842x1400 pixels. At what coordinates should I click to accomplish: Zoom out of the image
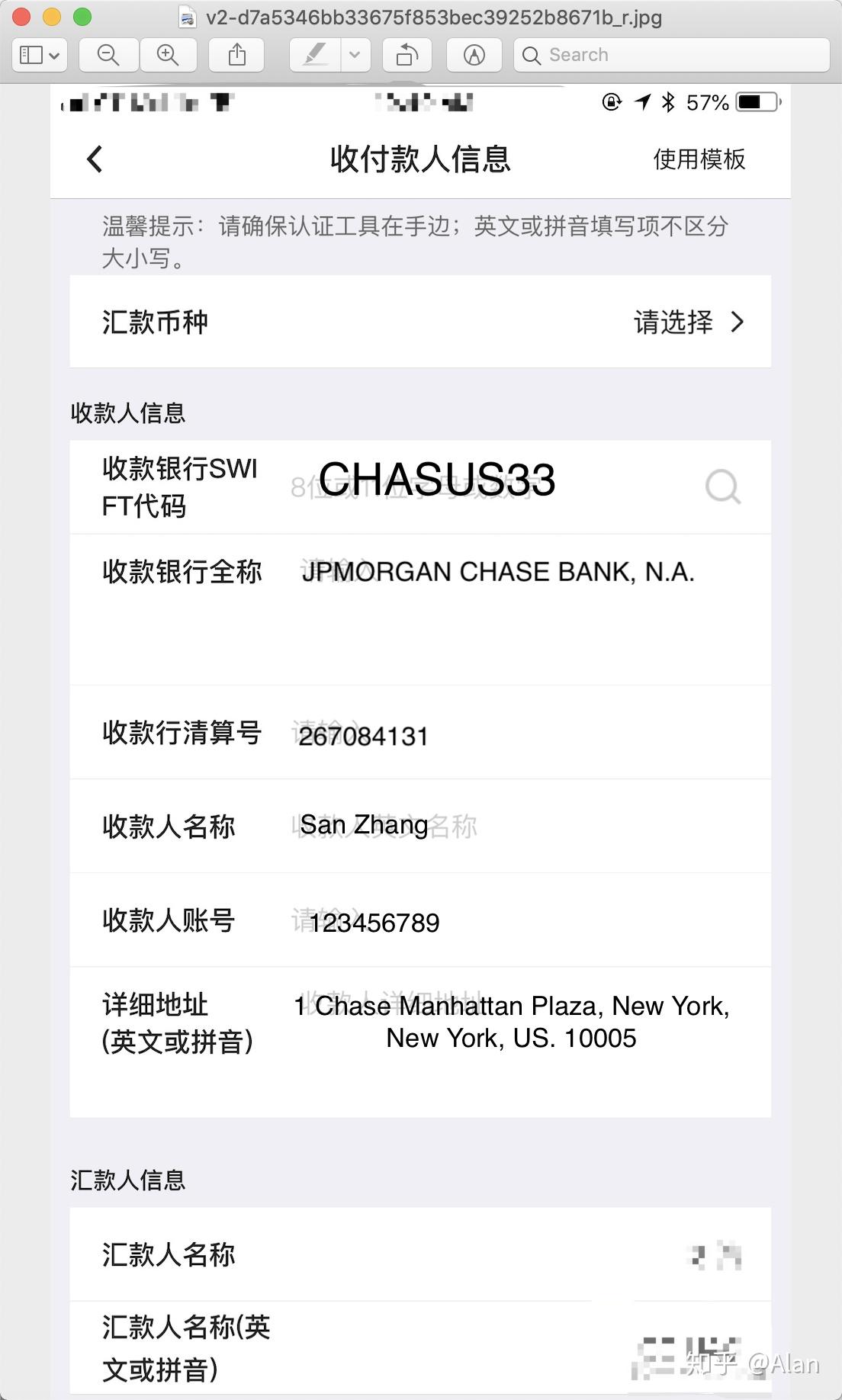[x=108, y=54]
